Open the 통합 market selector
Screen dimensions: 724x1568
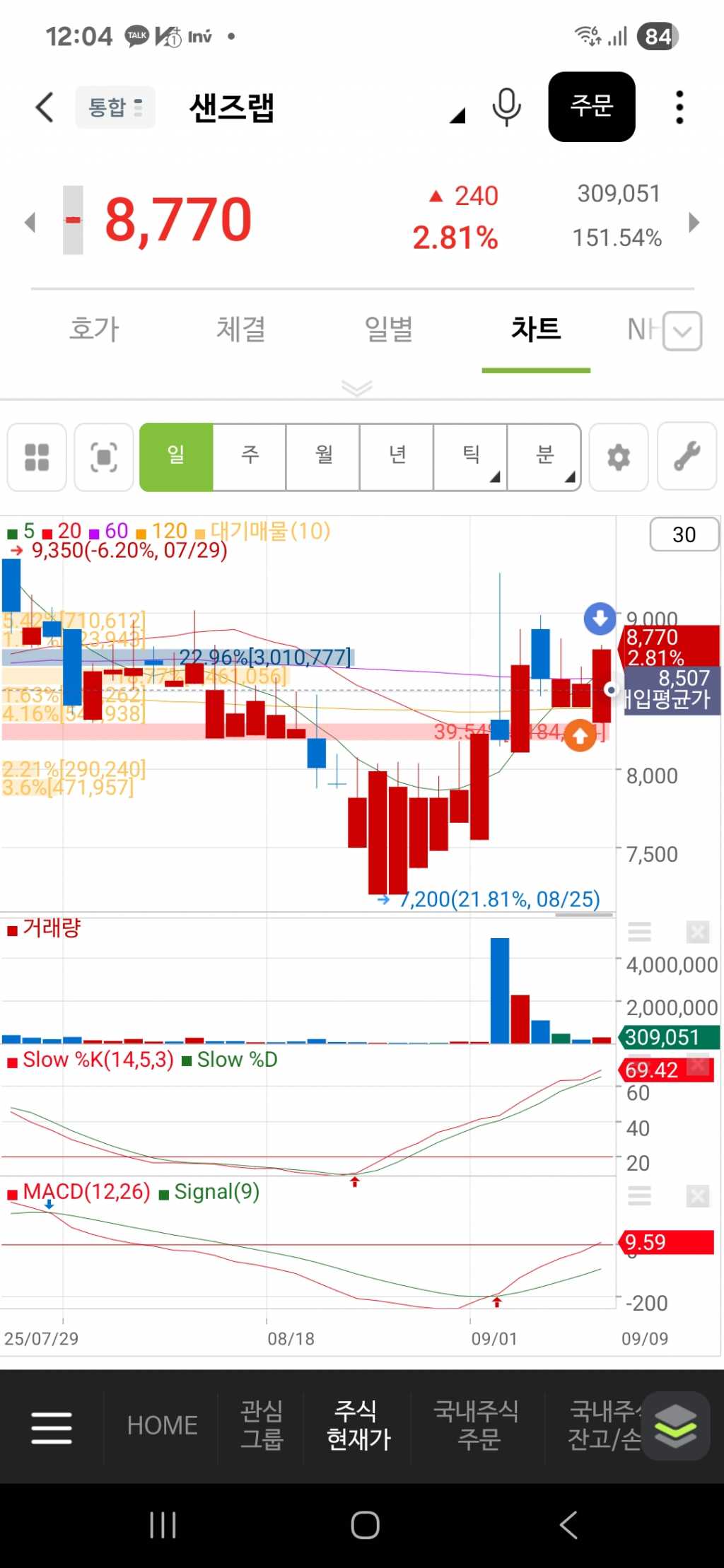[x=115, y=107]
